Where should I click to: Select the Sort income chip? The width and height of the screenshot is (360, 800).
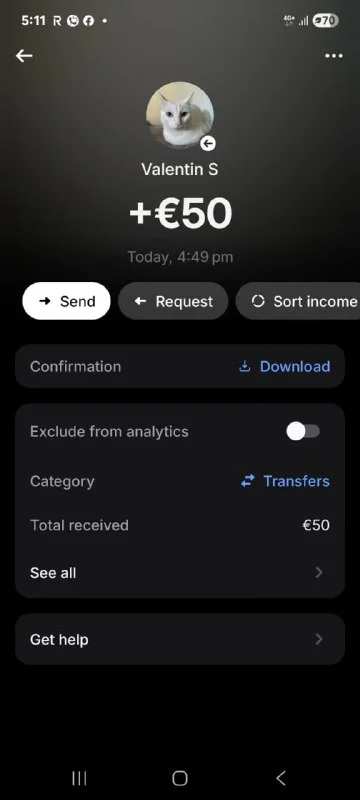pyautogui.click(x=298, y=301)
